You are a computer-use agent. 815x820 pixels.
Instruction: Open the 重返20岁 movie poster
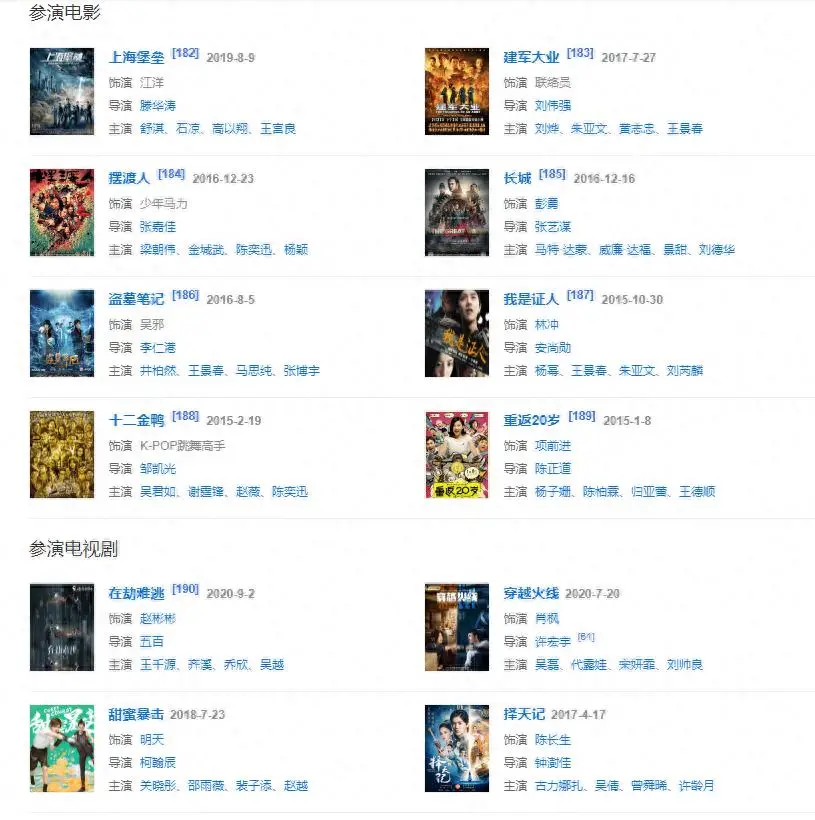457,454
